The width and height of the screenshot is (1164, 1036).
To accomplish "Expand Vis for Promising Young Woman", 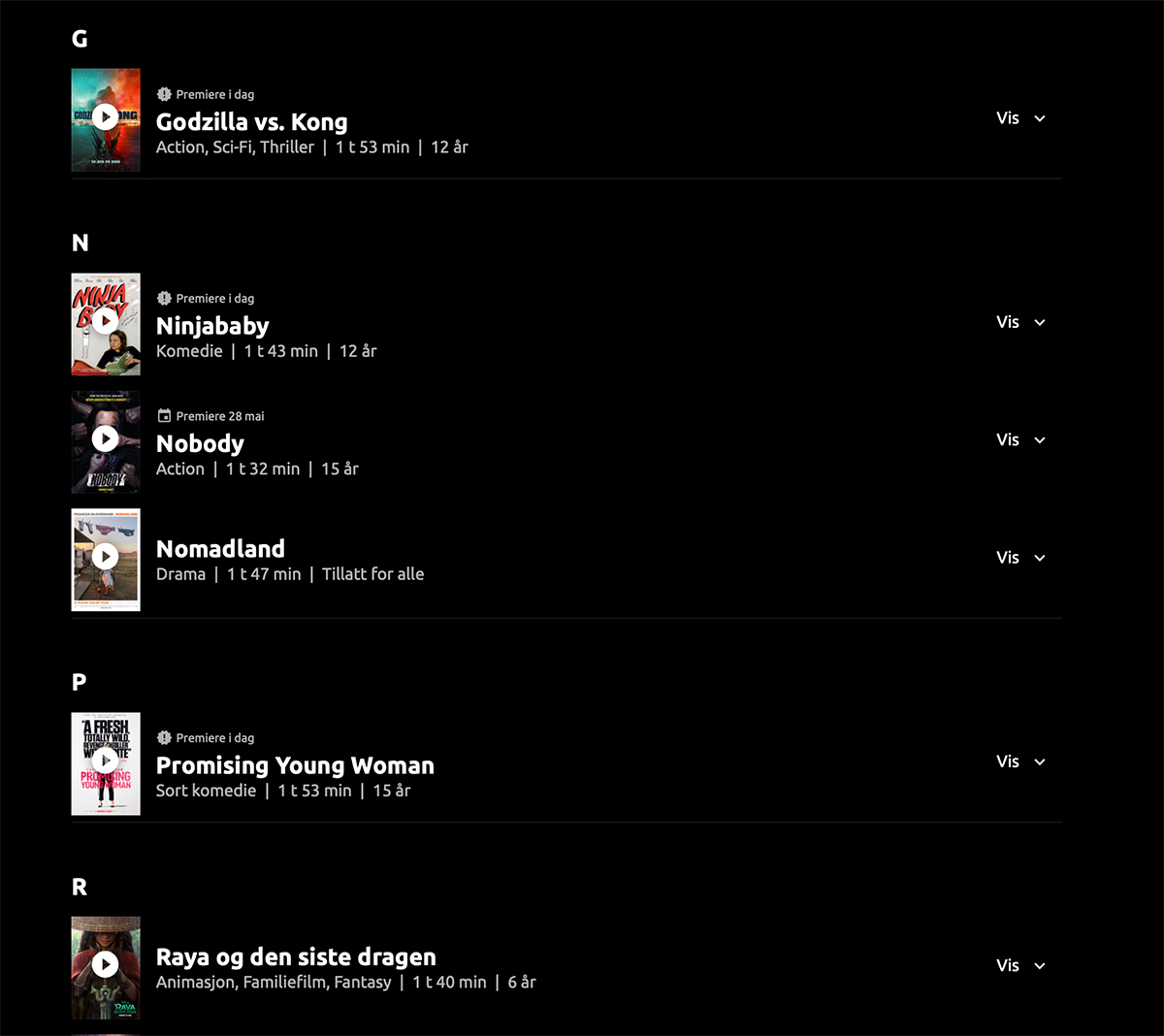I will (1020, 761).
